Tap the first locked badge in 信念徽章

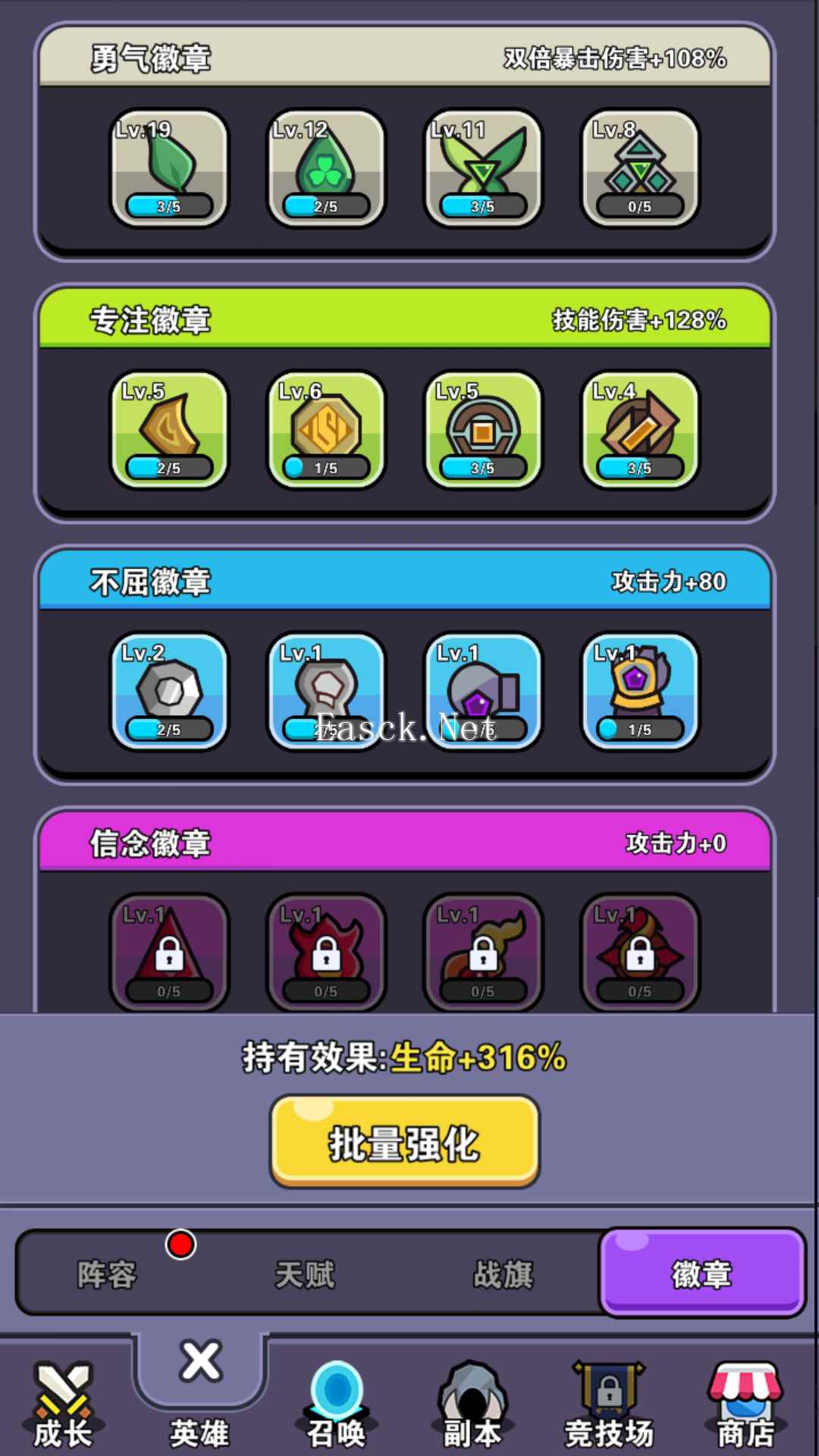tap(168, 952)
